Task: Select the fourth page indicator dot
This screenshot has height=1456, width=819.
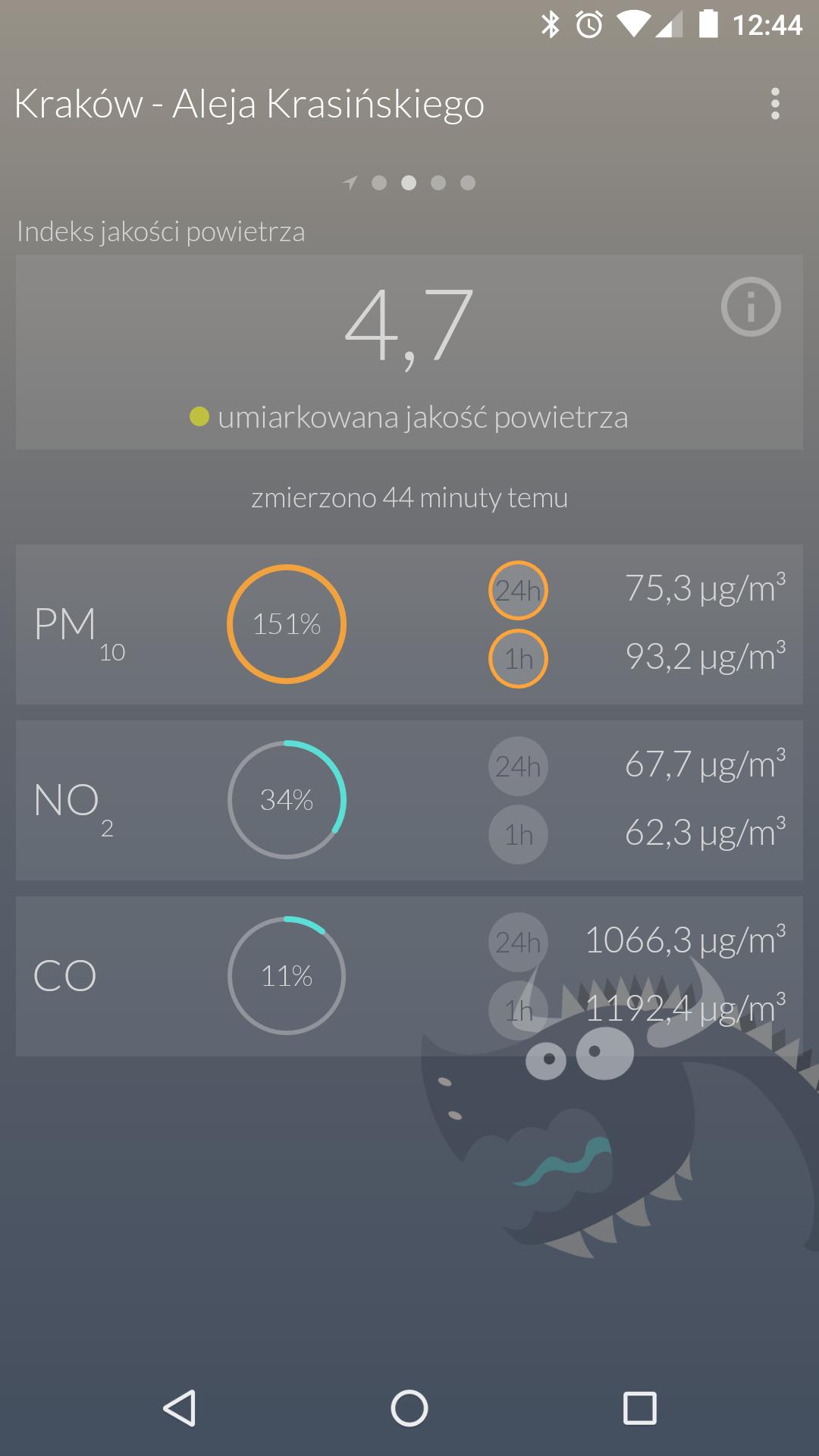Action: [x=438, y=182]
